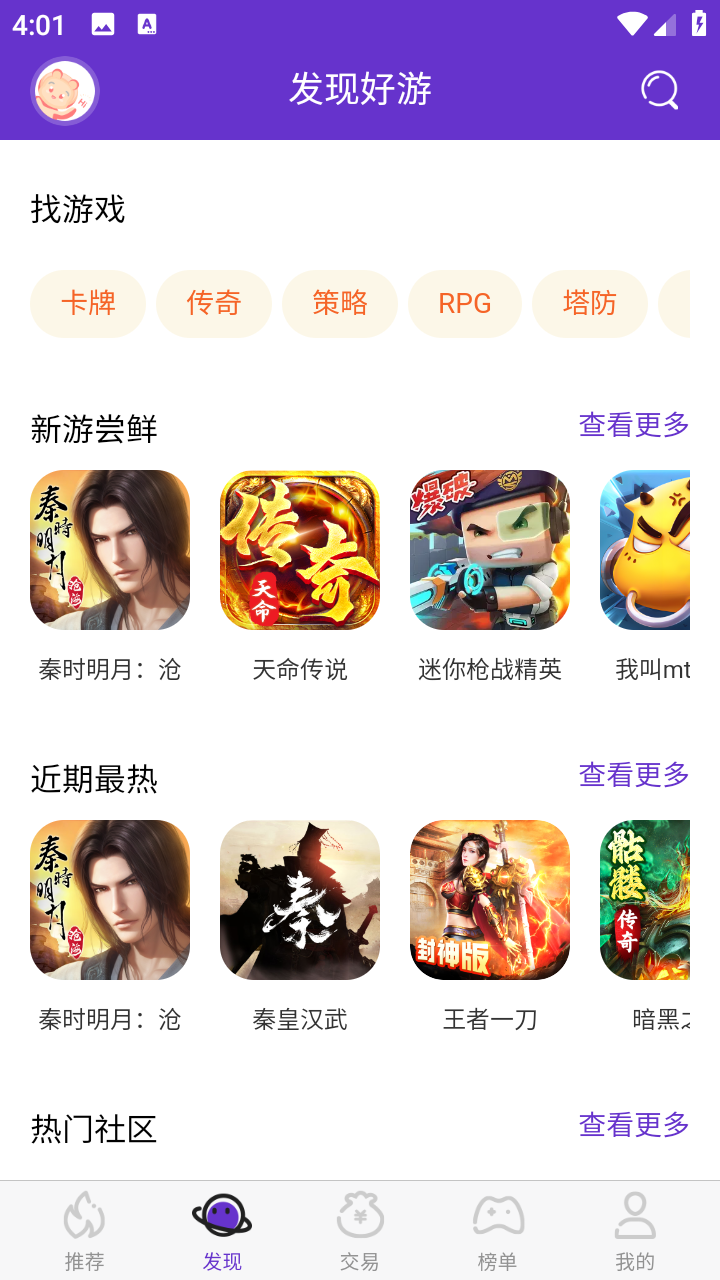This screenshot has height=1280, width=720.
Task: Select the 卡牌 category chip
Action: [88, 303]
